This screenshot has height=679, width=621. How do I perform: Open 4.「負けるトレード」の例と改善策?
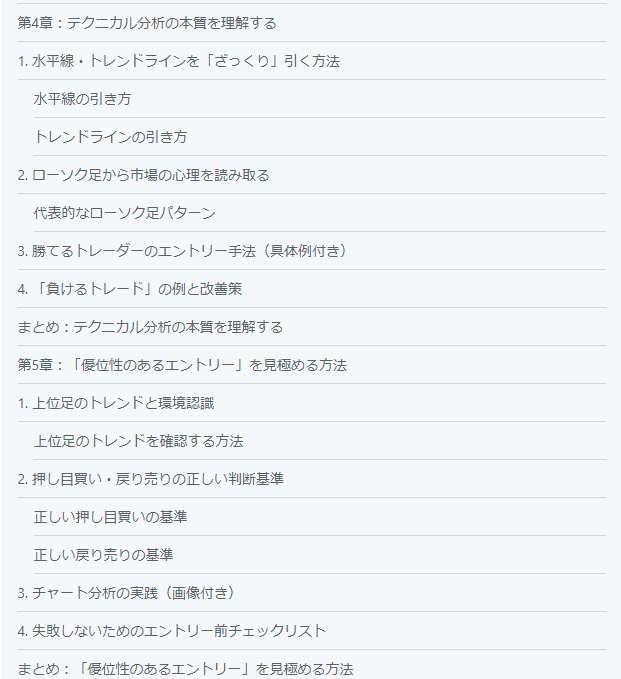click(x=130, y=289)
